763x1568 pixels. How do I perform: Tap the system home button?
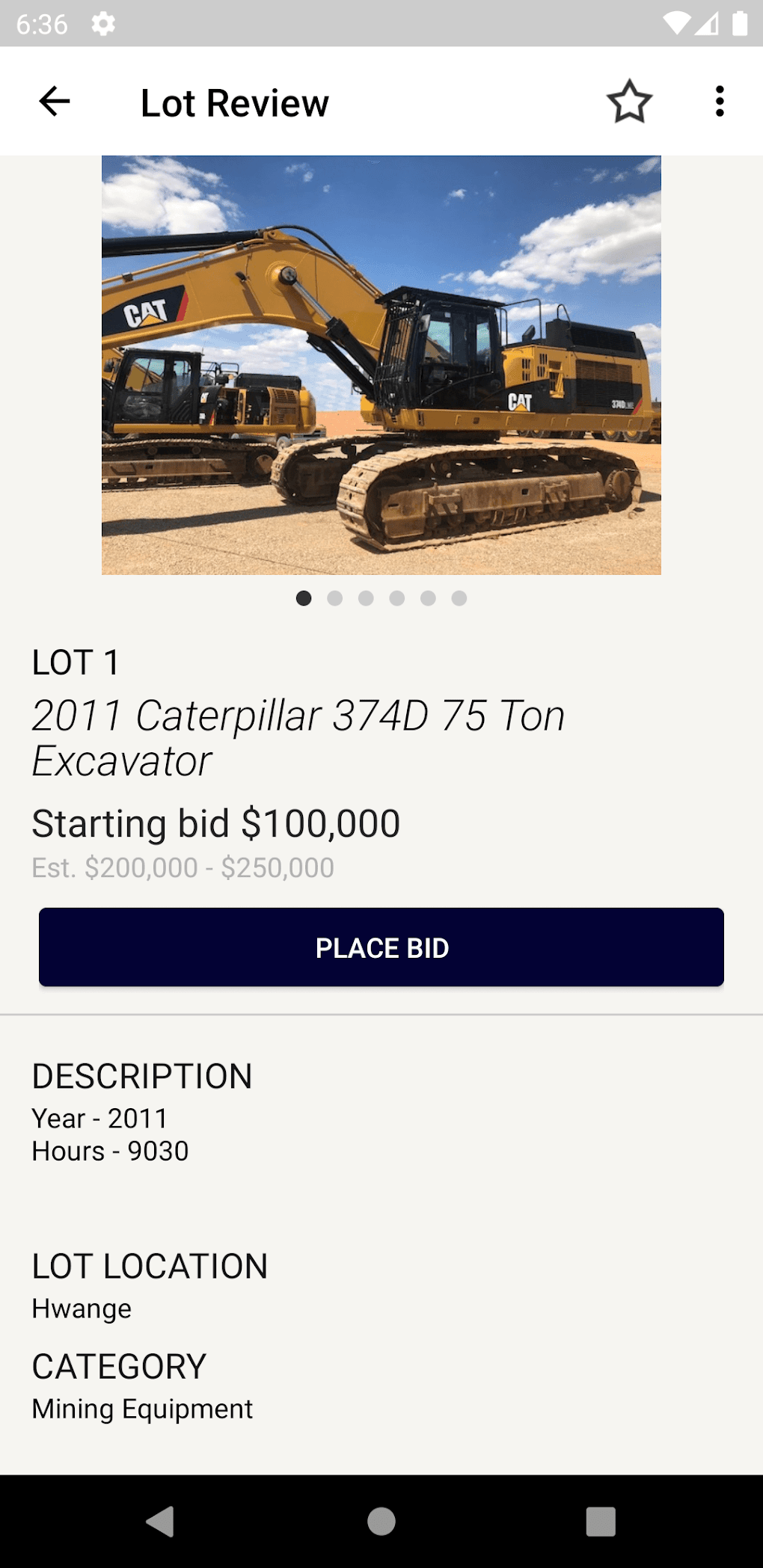click(381, 1521)
